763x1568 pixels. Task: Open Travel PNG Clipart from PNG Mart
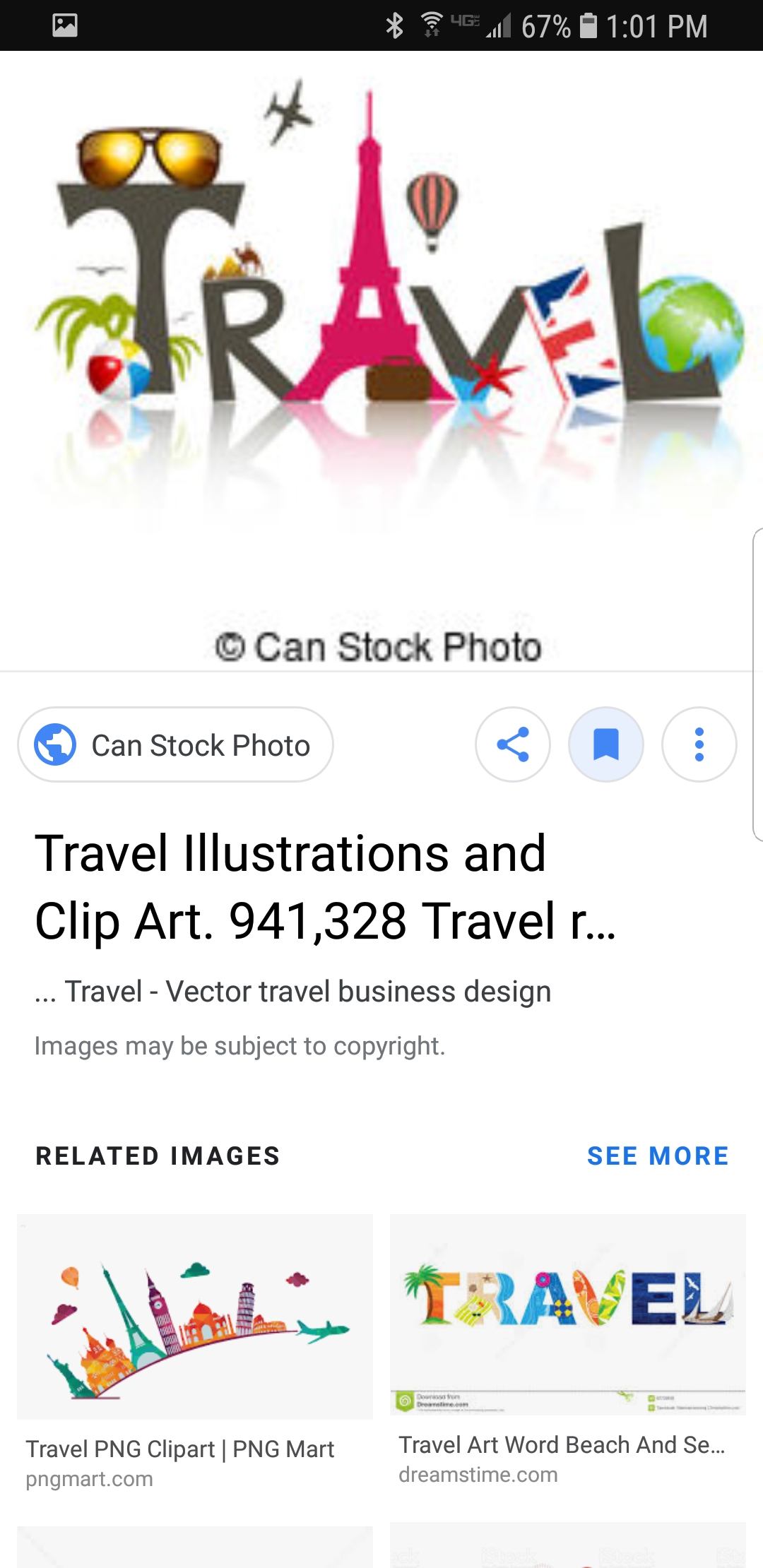pyautogui.click(x=194, y=1317)
